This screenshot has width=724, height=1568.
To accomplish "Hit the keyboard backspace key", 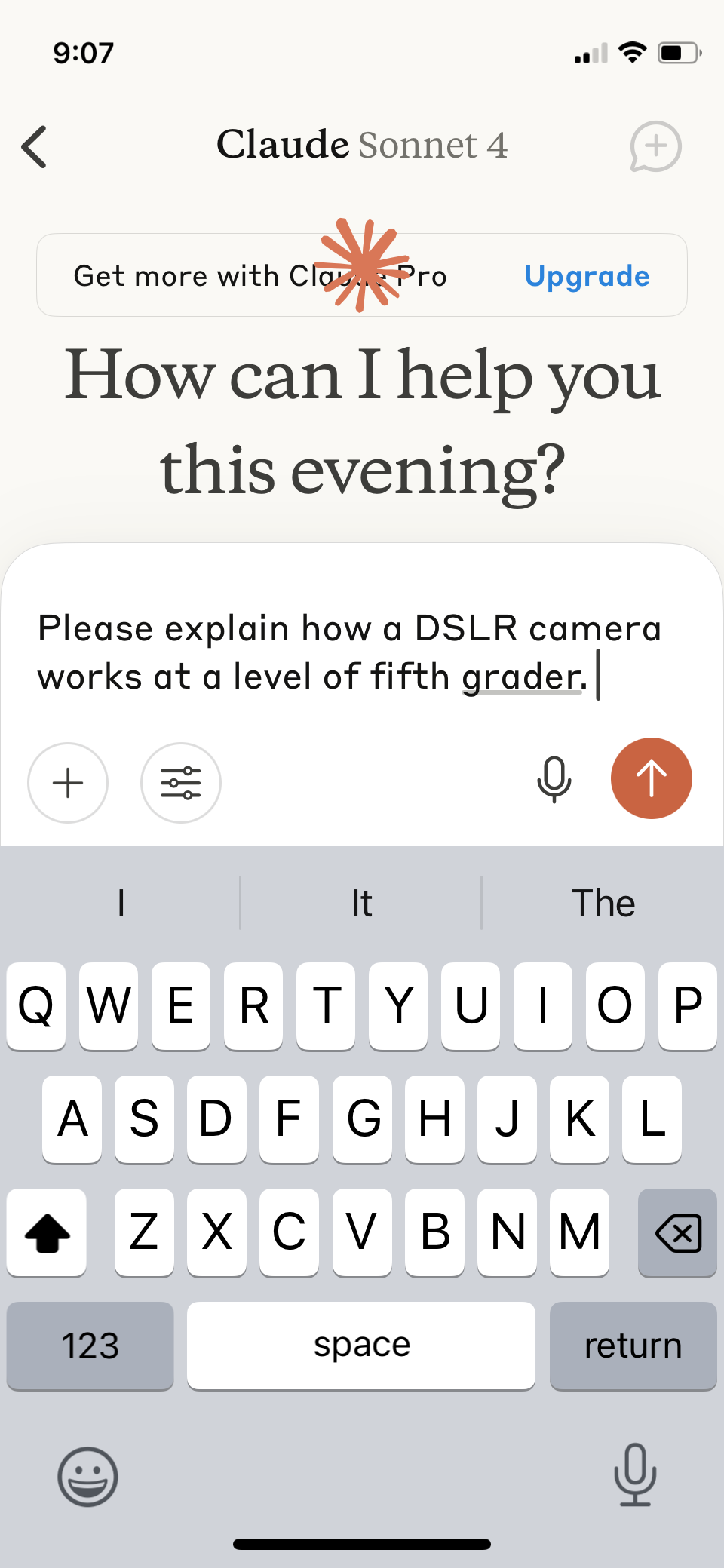I will pyautogui.click(x=677, y=1232).
